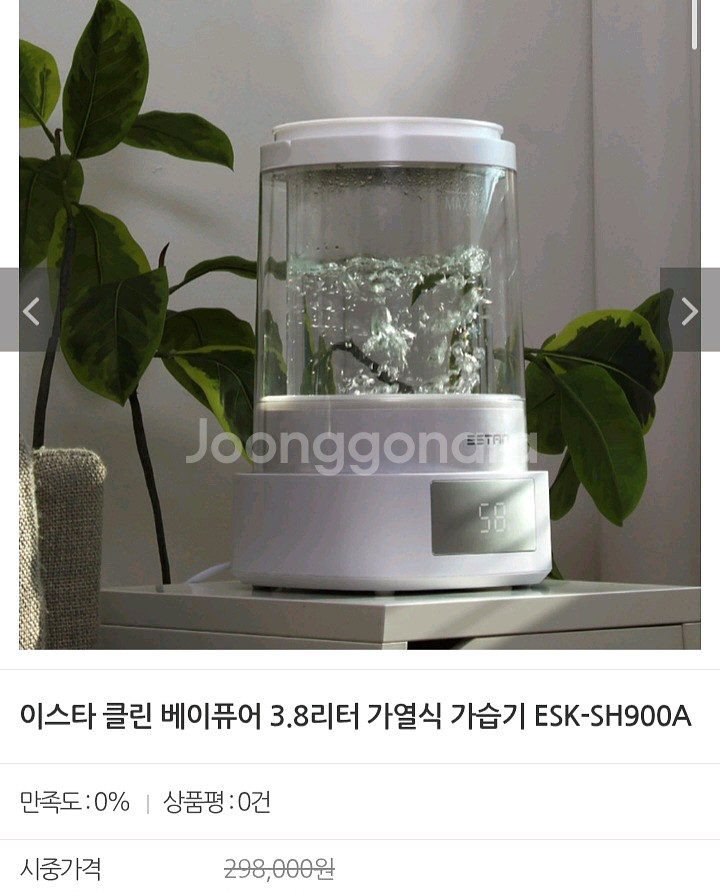Open the product title link ESK-SH900A
Screen dimensions: 720x893
click(356, 711)
